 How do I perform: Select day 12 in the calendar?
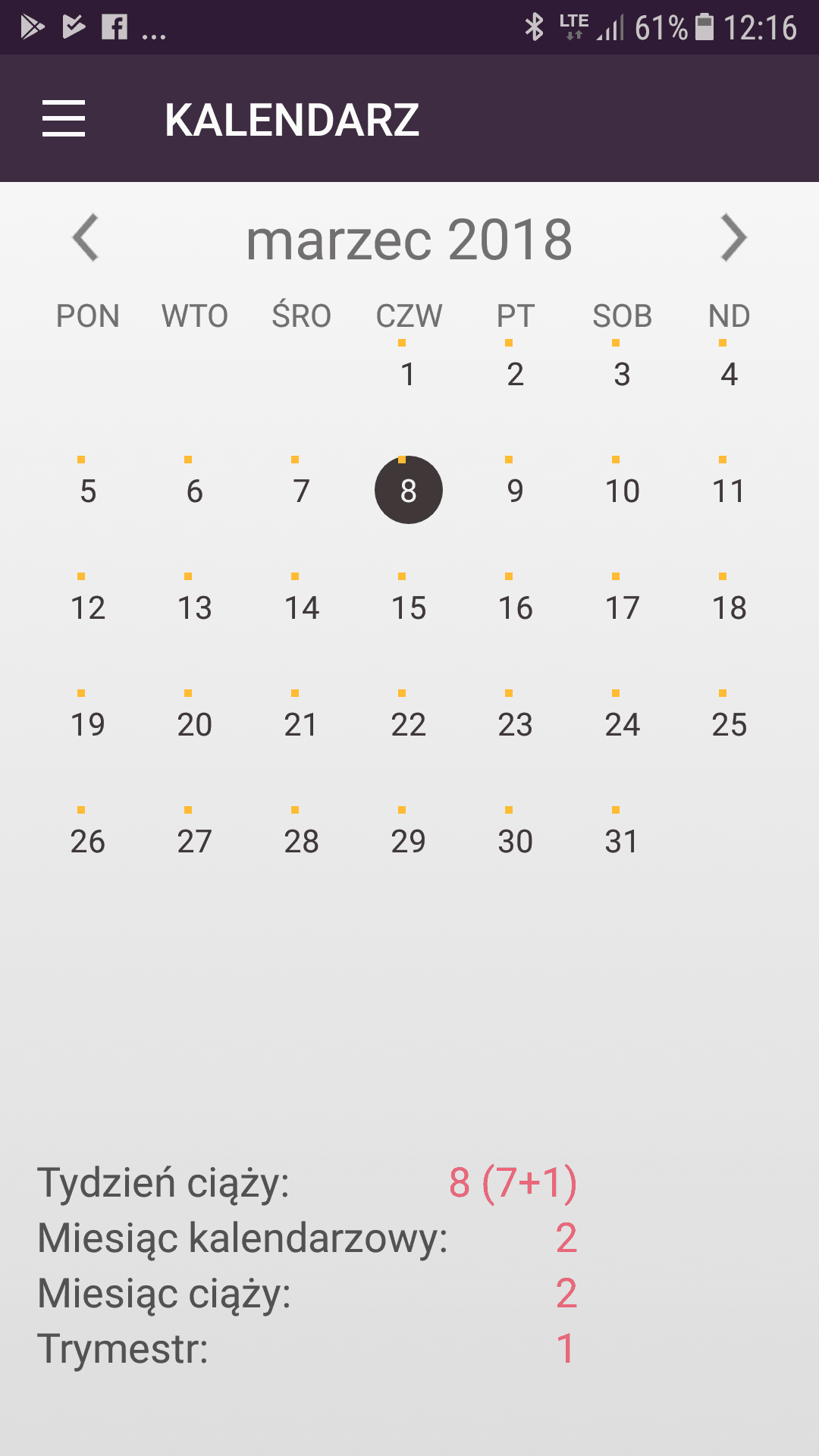click(x=88, y=607)
